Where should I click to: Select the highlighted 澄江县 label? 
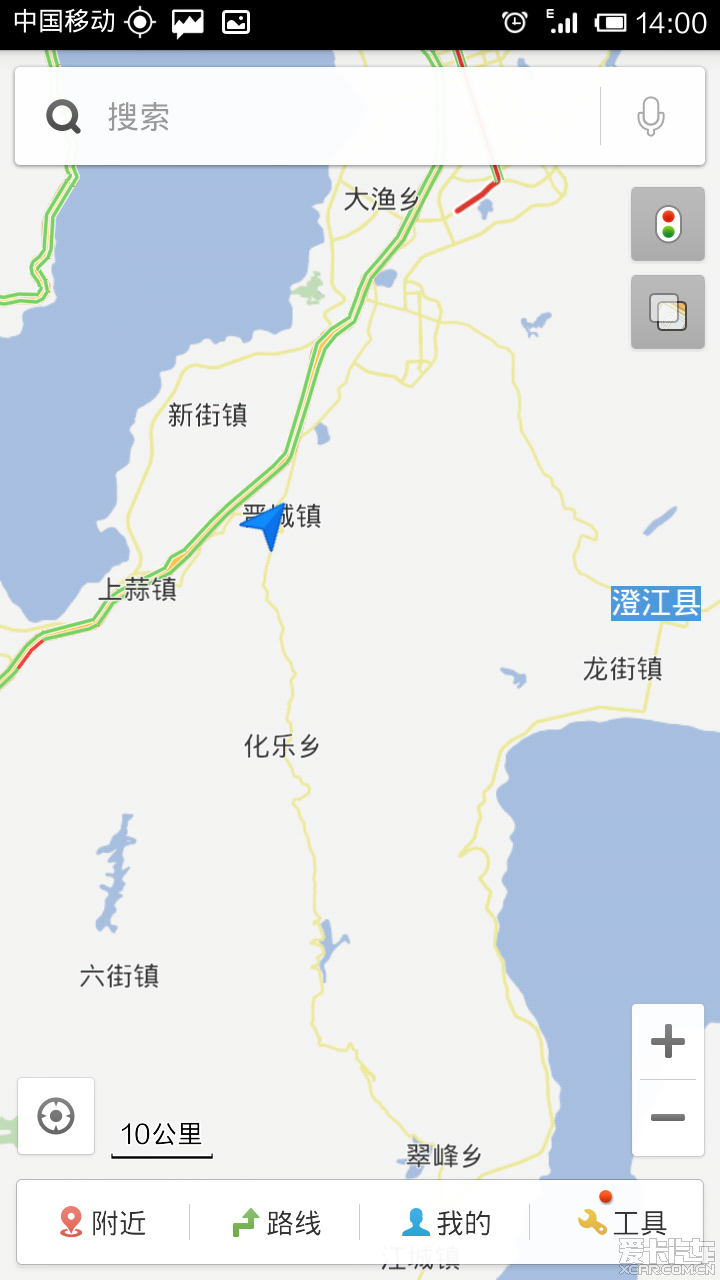coord(656,603)
